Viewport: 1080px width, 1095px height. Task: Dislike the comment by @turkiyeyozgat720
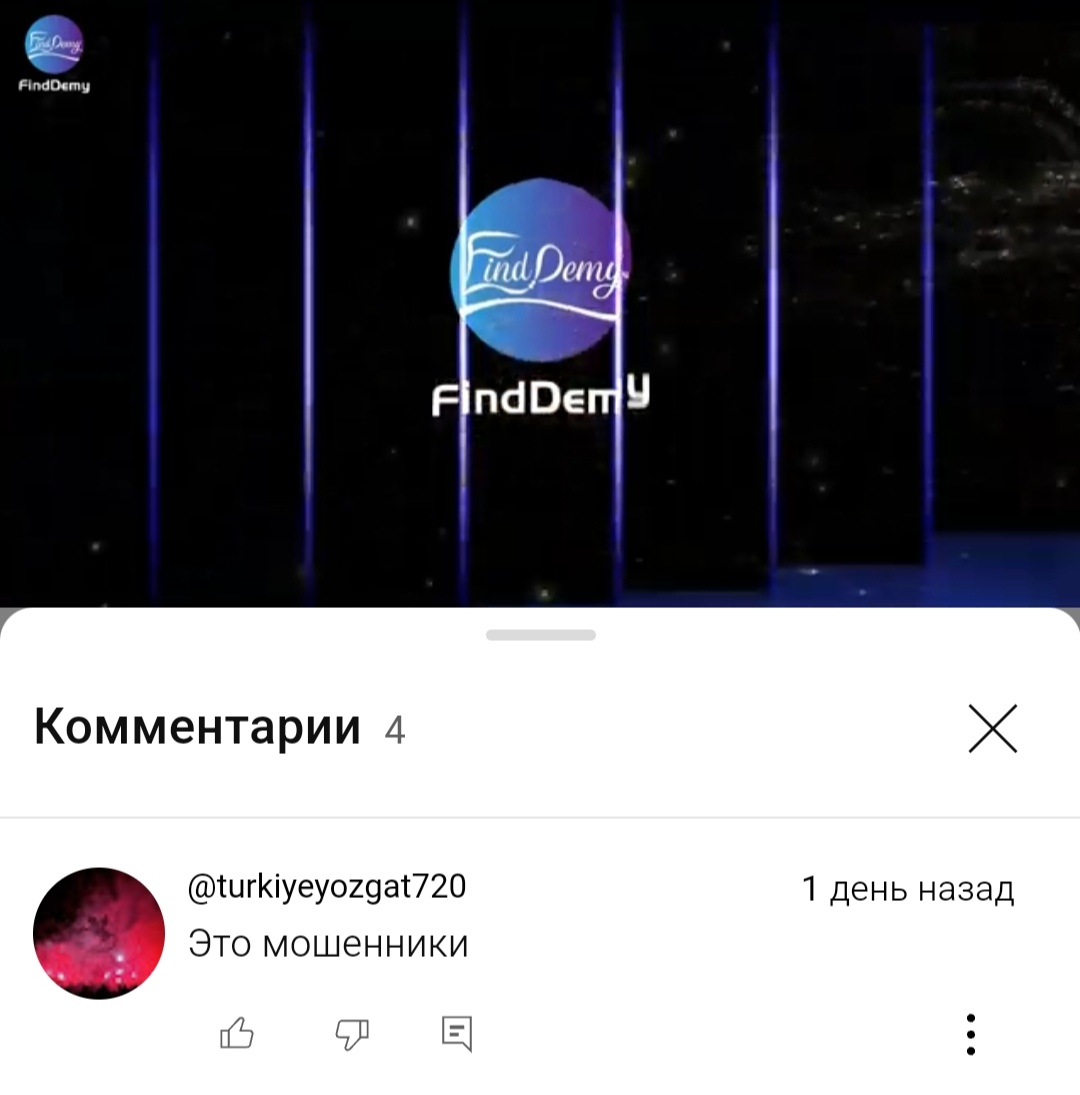pos(351,1033)
